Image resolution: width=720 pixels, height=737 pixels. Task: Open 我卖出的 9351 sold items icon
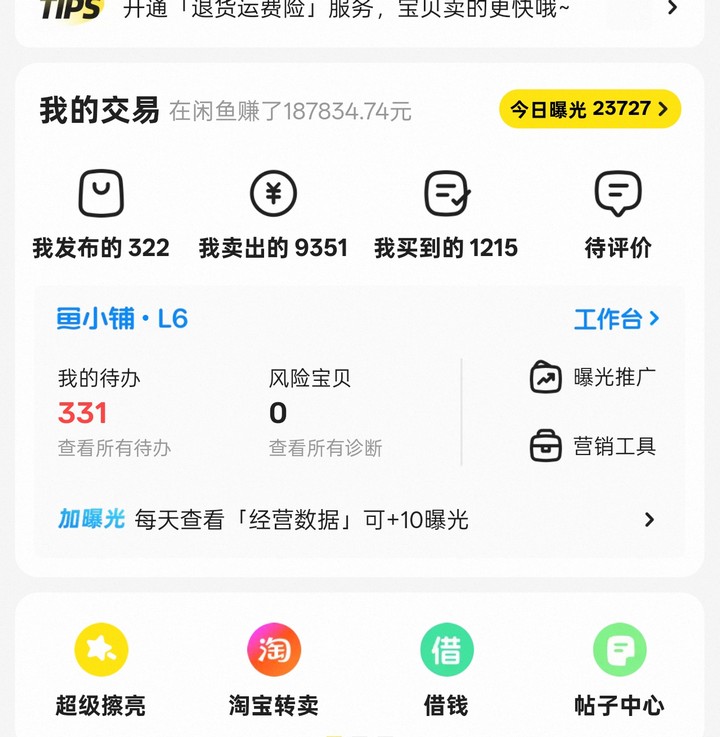[x=273, y=194]
